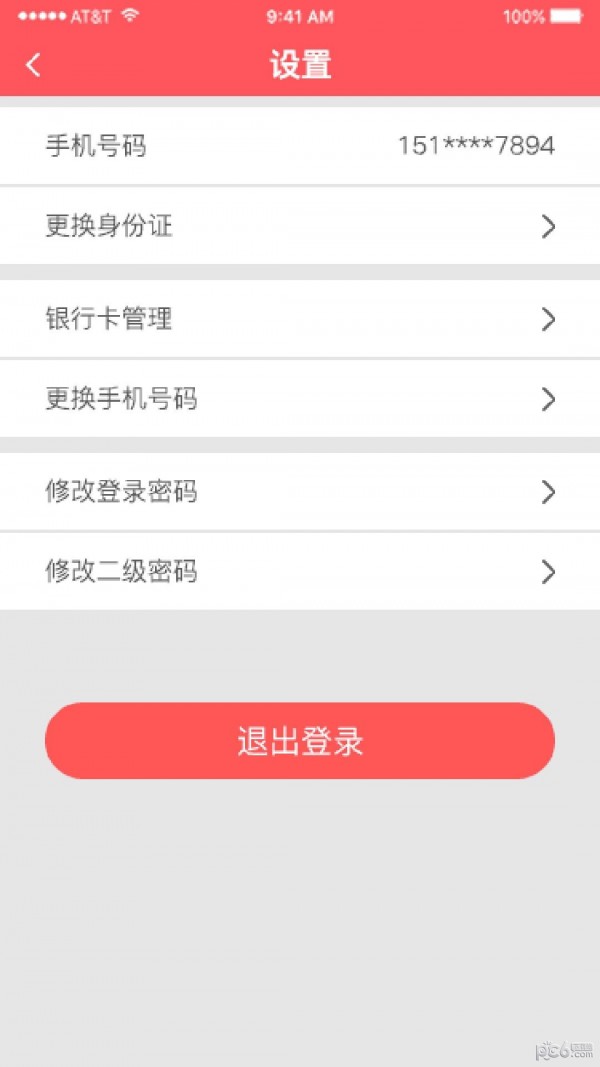Go back using the header arrow
This screenshot has height=1067, width=600.
coord(33,65)
